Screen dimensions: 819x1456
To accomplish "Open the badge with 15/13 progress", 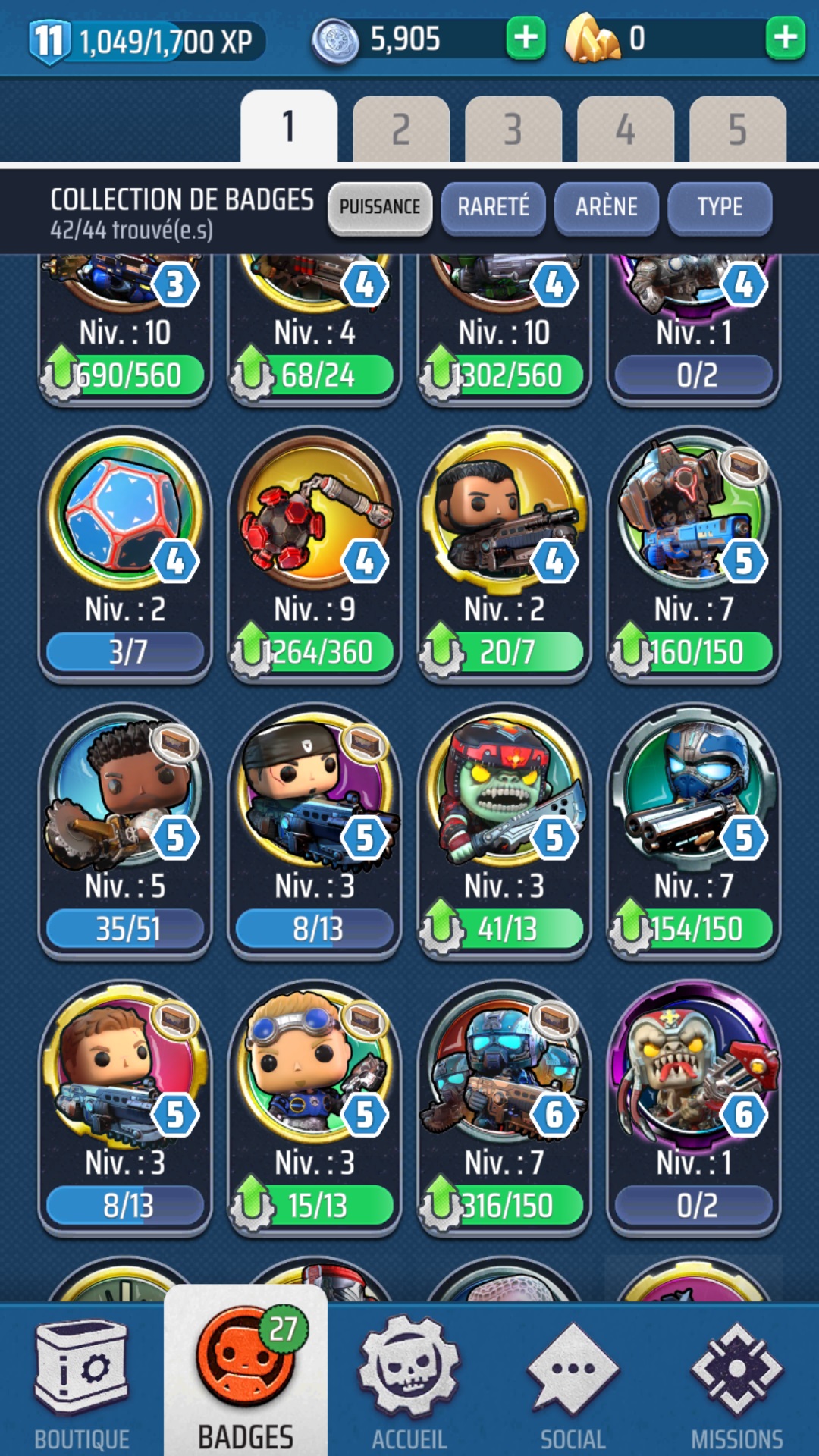I will pyautogui.click(x=315, y=1109).
